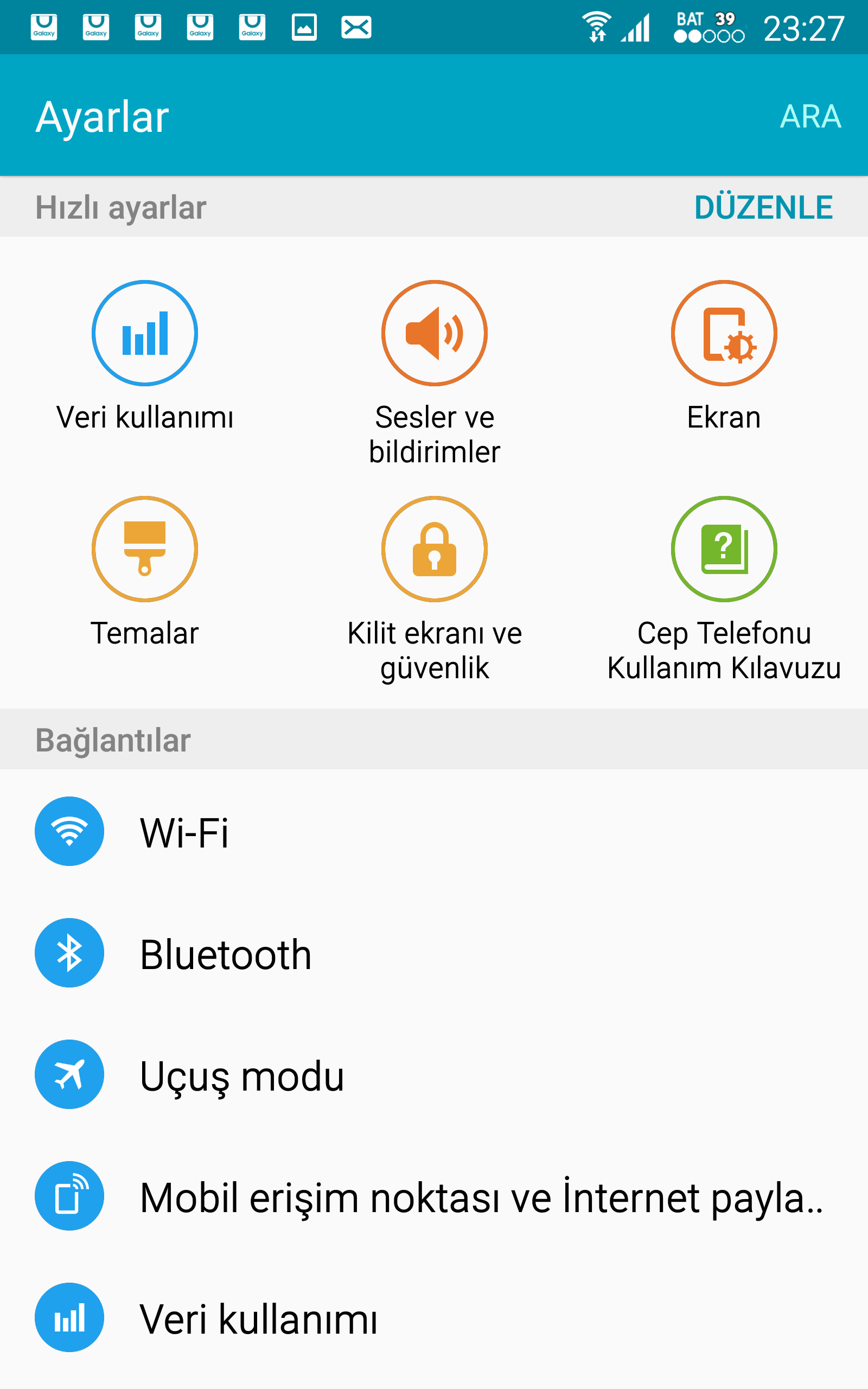
Task: Tap DÜZENLE to edit quick settings
Action: click(763, 207)
